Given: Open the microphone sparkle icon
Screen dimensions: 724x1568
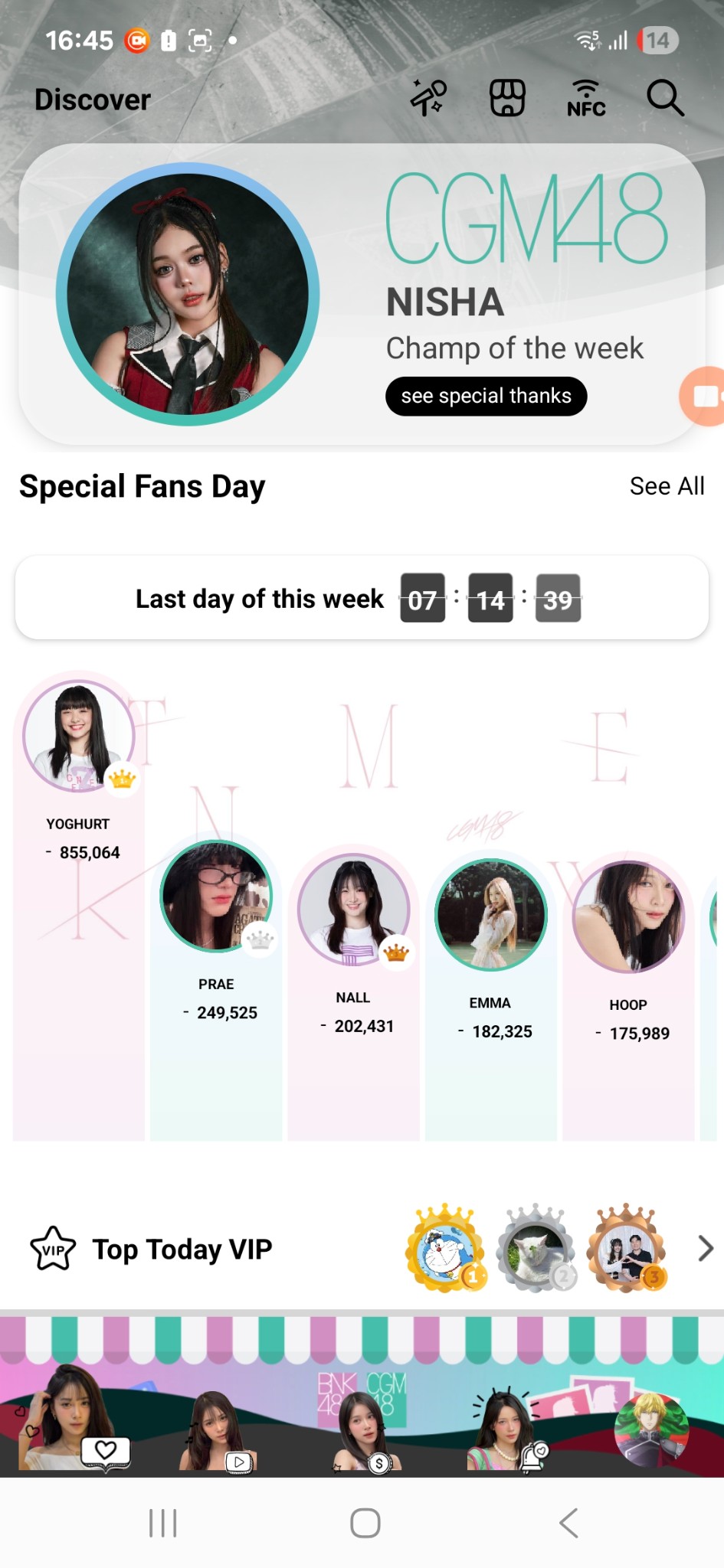Looking at the screenshot, I should click(428, 98).
